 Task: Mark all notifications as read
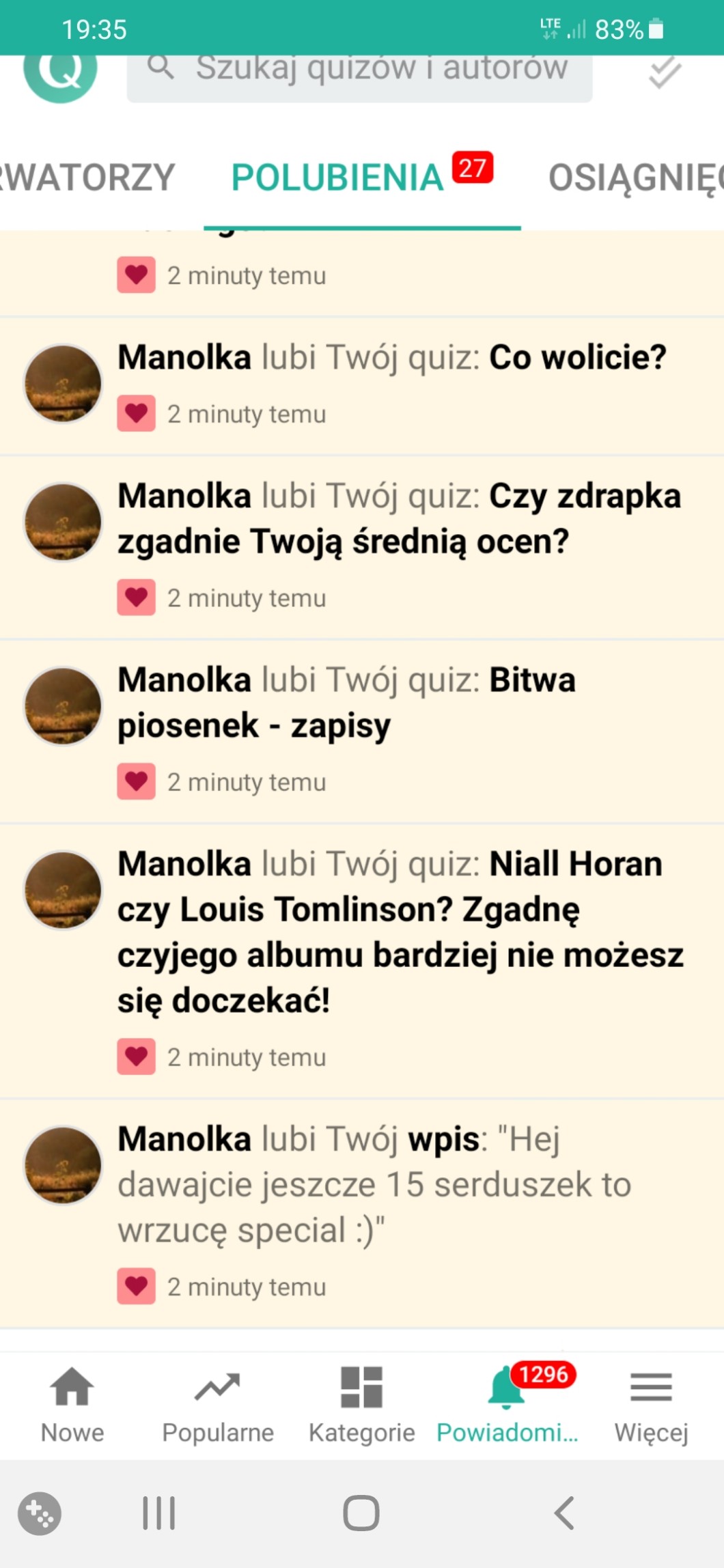coord(664,72)
